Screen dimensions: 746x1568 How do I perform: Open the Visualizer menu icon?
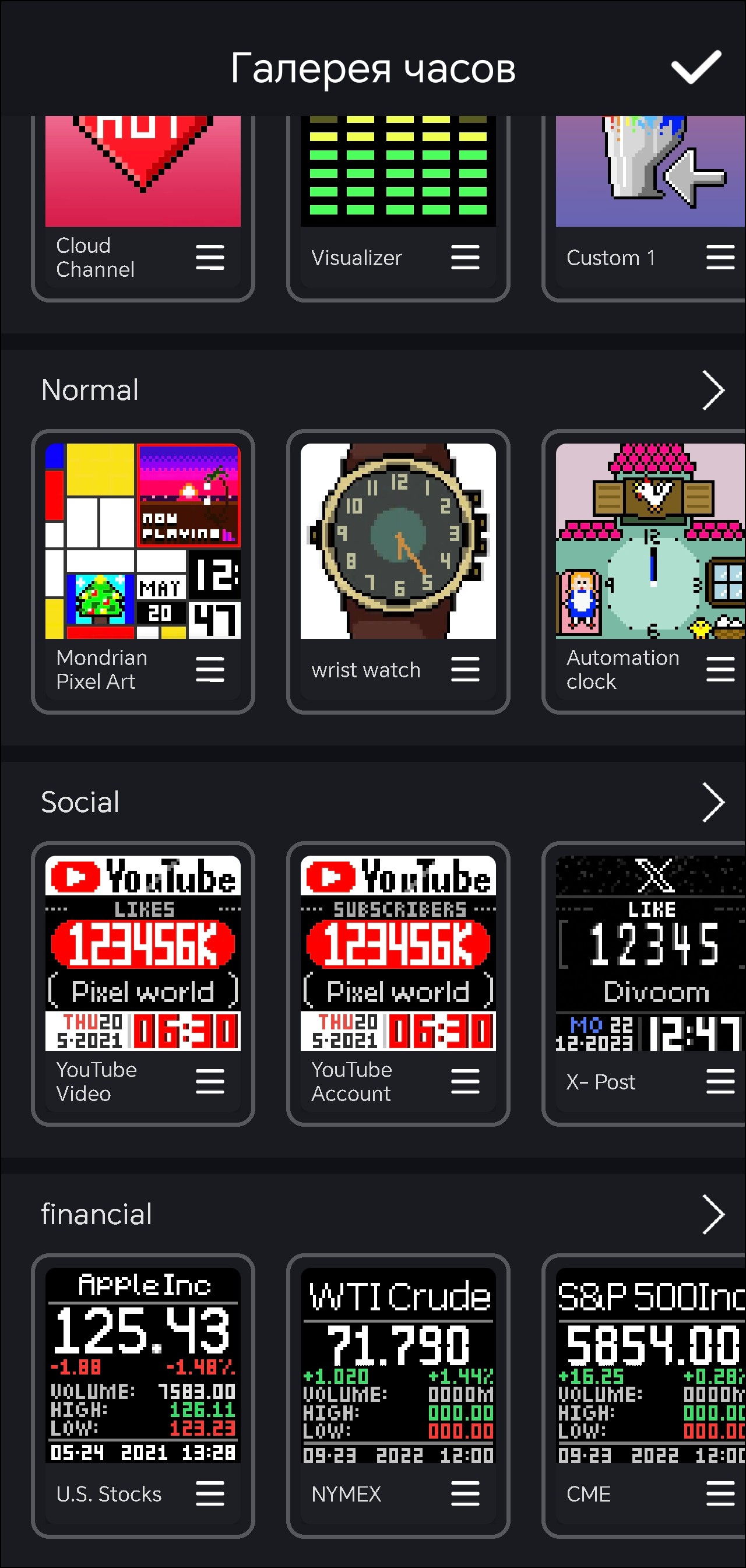pyautogui.click(x=465, y=258)
